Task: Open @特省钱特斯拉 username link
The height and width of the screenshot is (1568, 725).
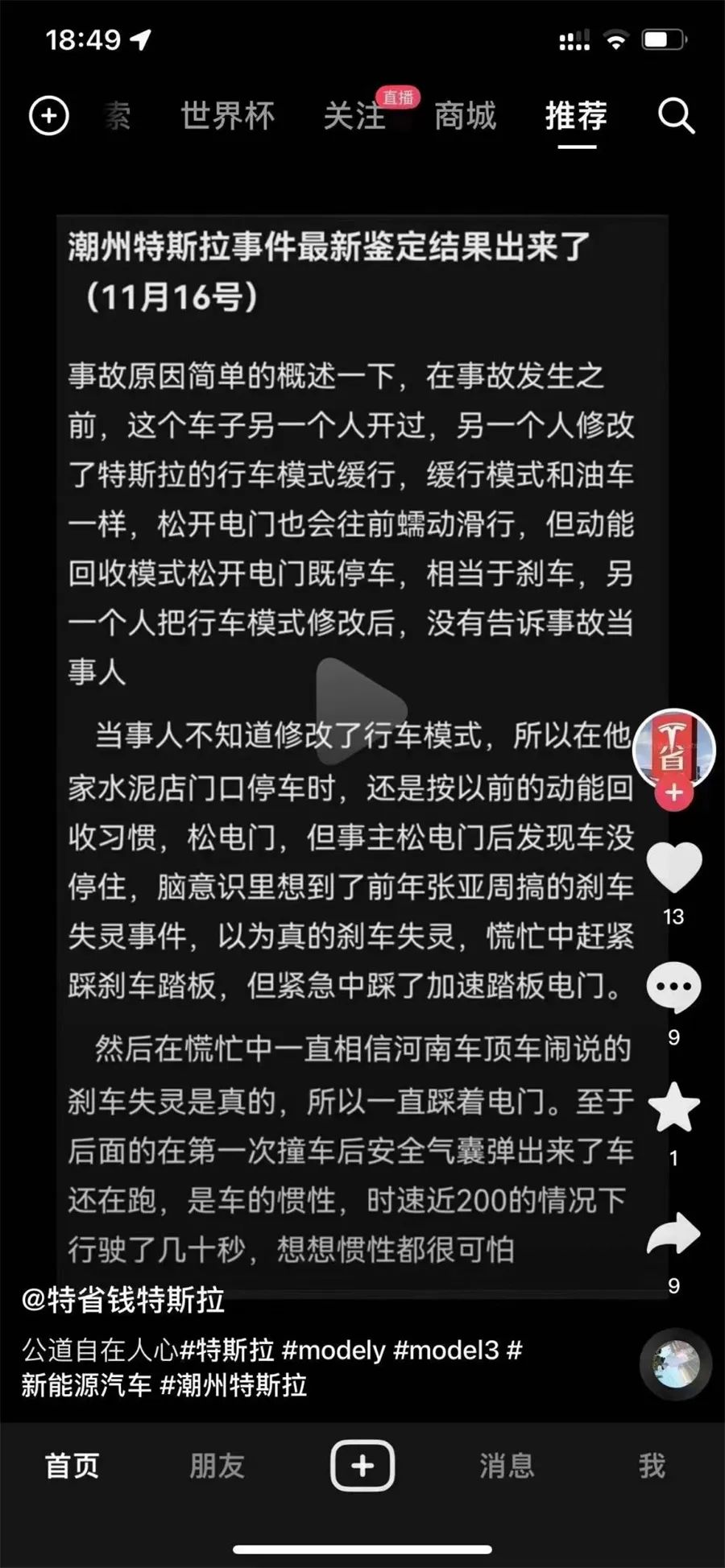Action: (123, 1301)
